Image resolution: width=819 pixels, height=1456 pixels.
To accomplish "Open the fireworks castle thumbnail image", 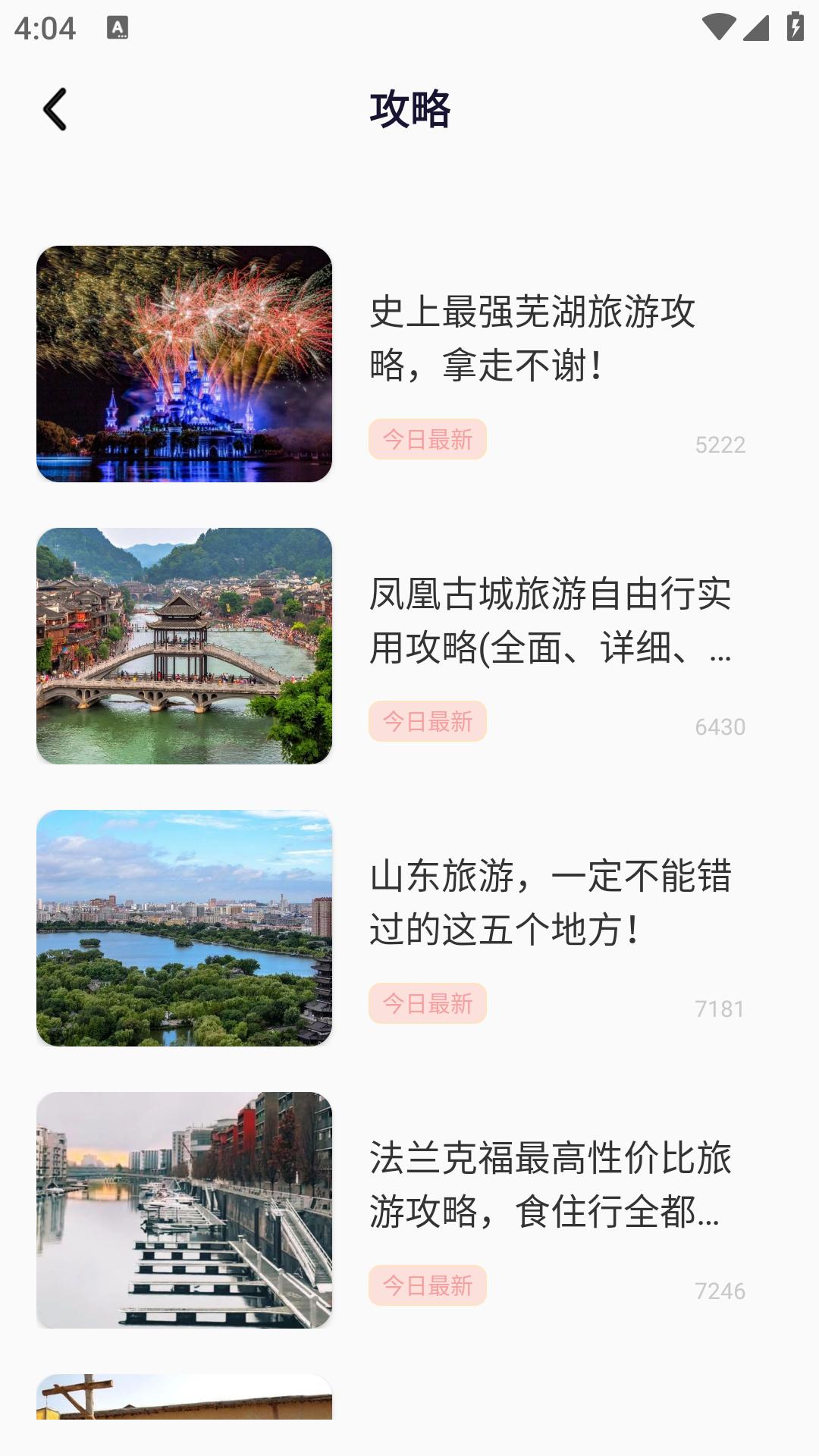I will point(186,362).
